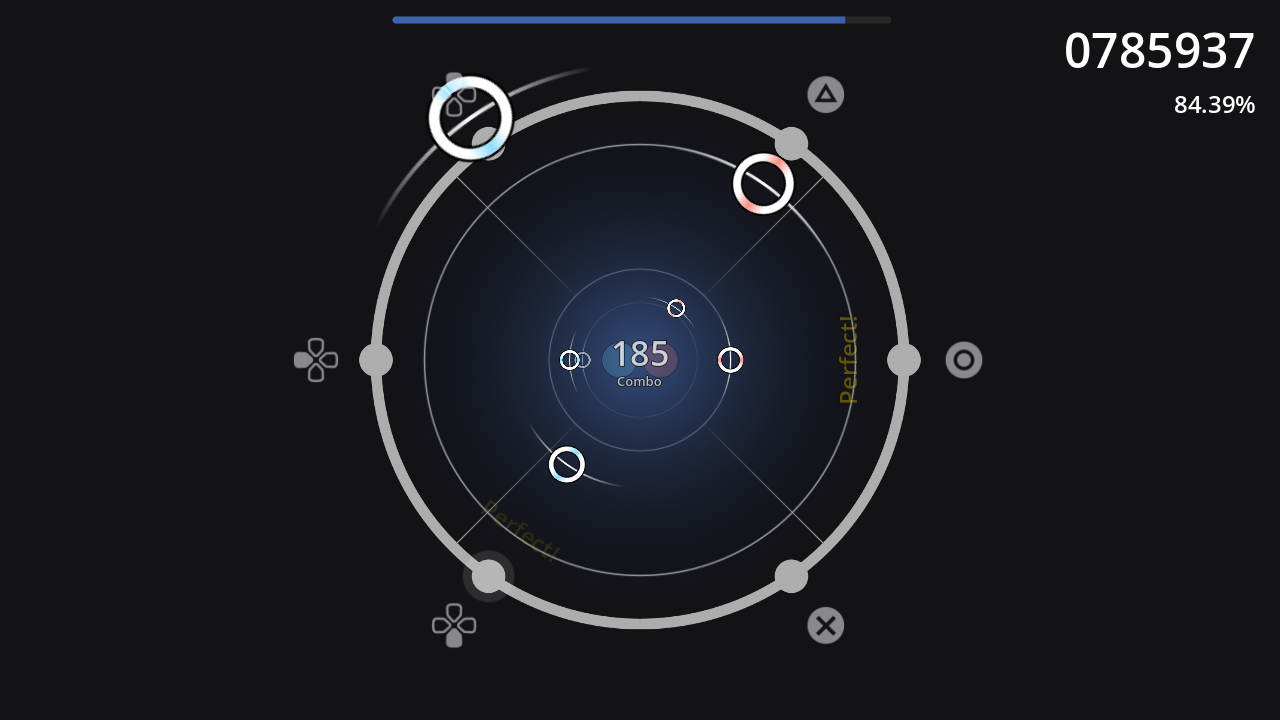The image size is (1280, 720).
Task: Tap the d-pad left button icon
Action: (x=316, y=360)
